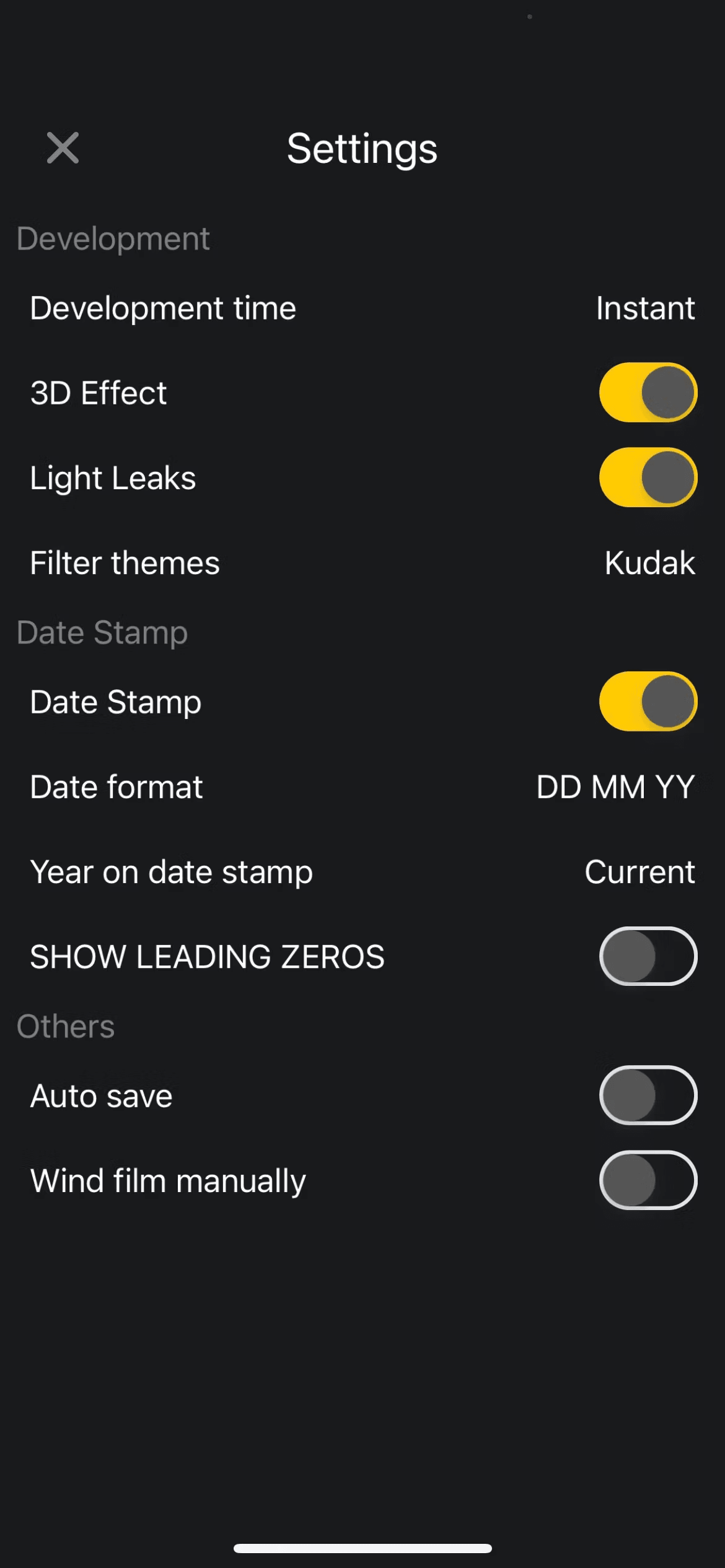Open Year on date stamp setting
Viewport: 725px width, 1568px height.
pos(639,872)
